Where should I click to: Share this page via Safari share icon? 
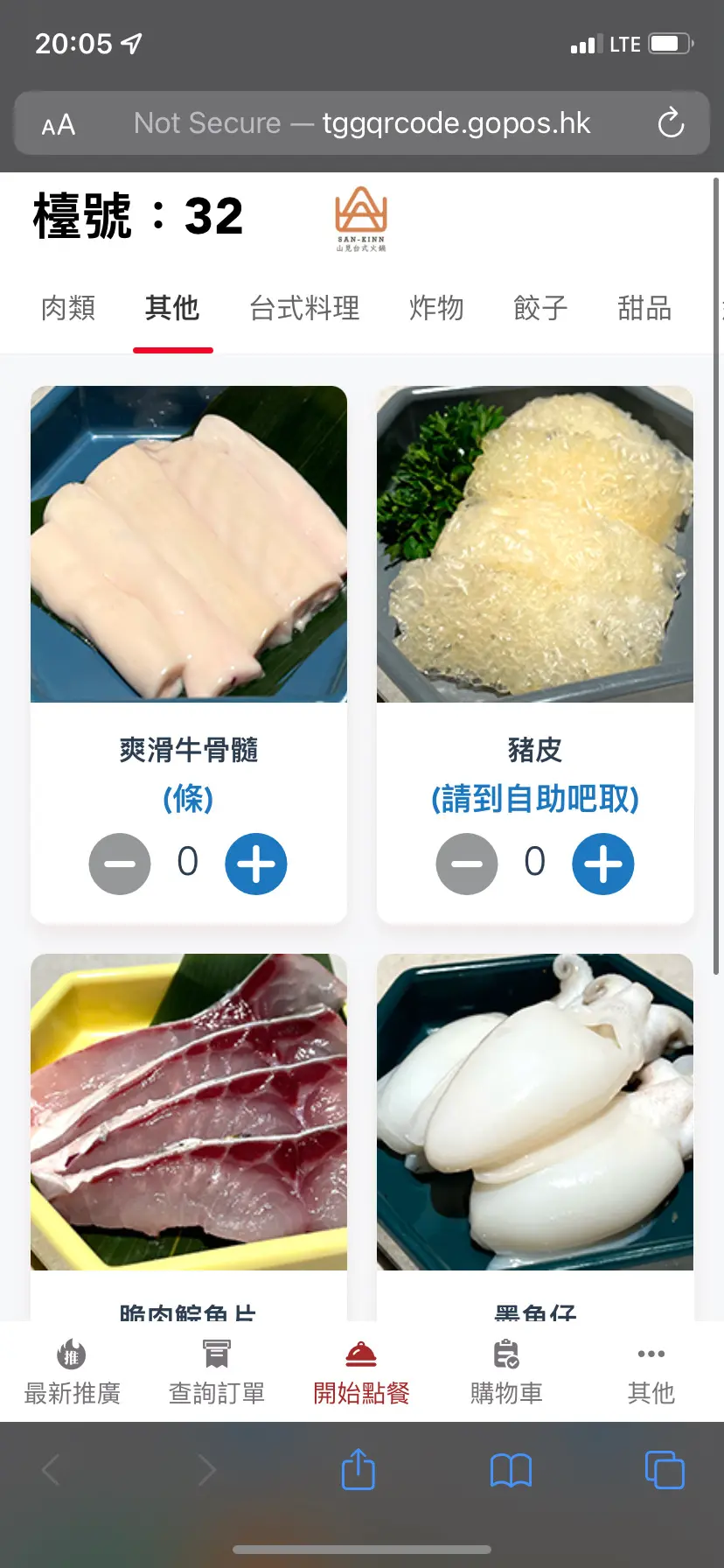(359, 1469)
